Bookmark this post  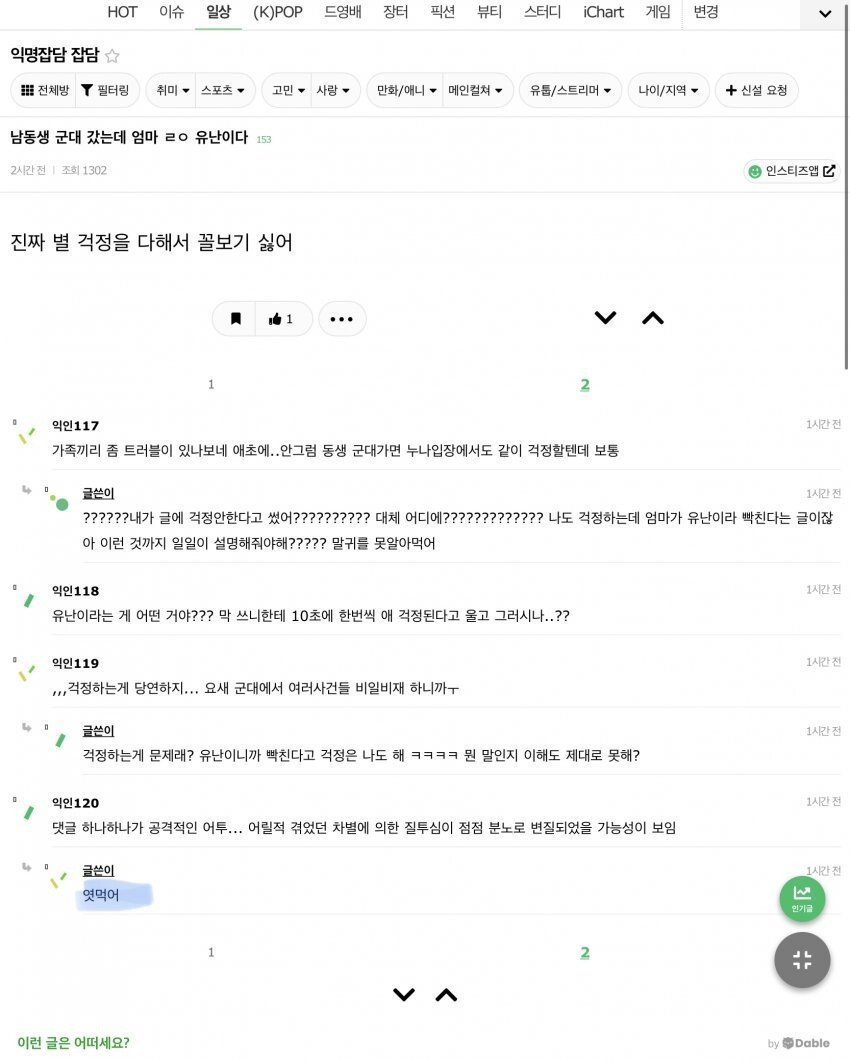(x=236, y=319)
